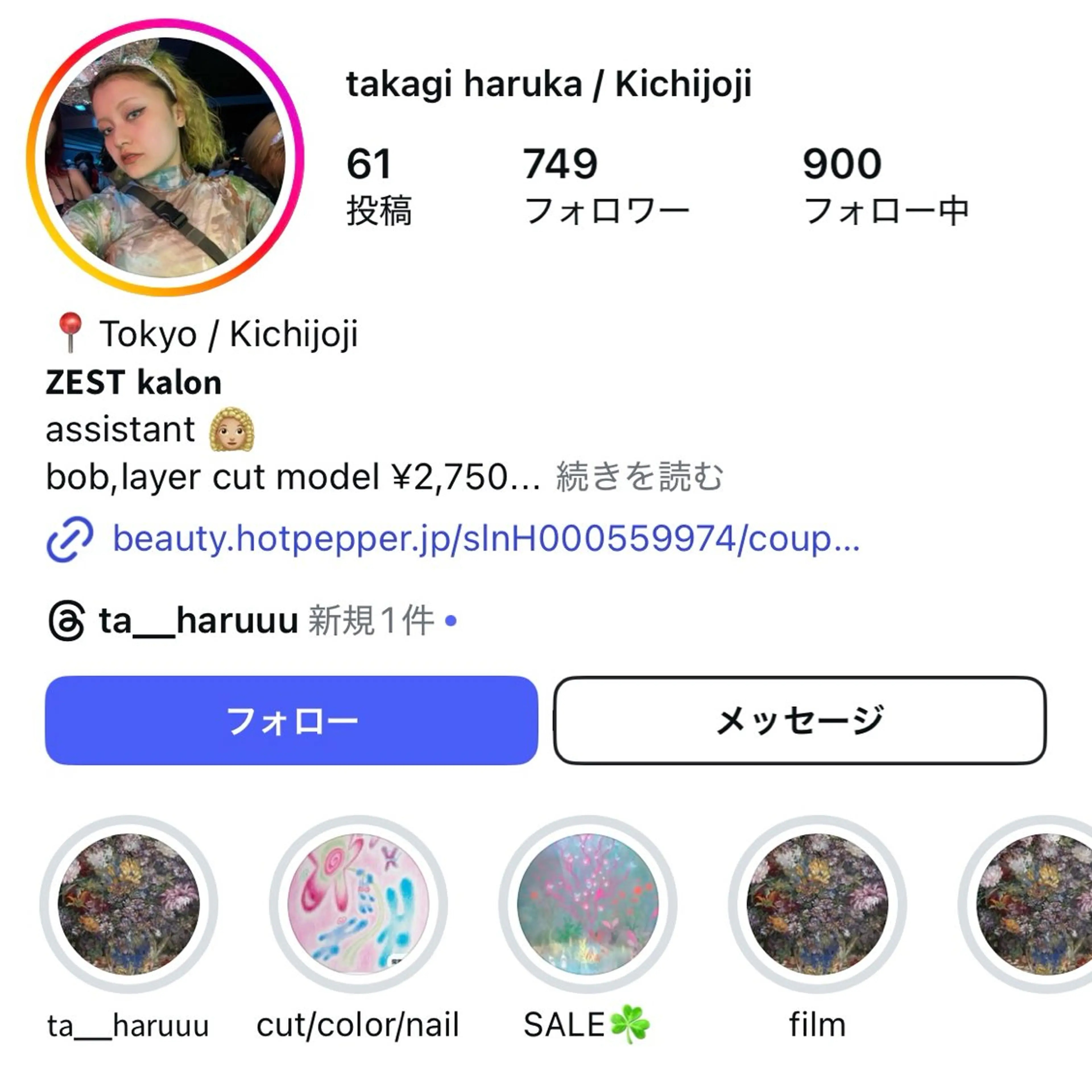Open the profile picture story
Screen dimensions: 1092x1092
pos(165,157)
